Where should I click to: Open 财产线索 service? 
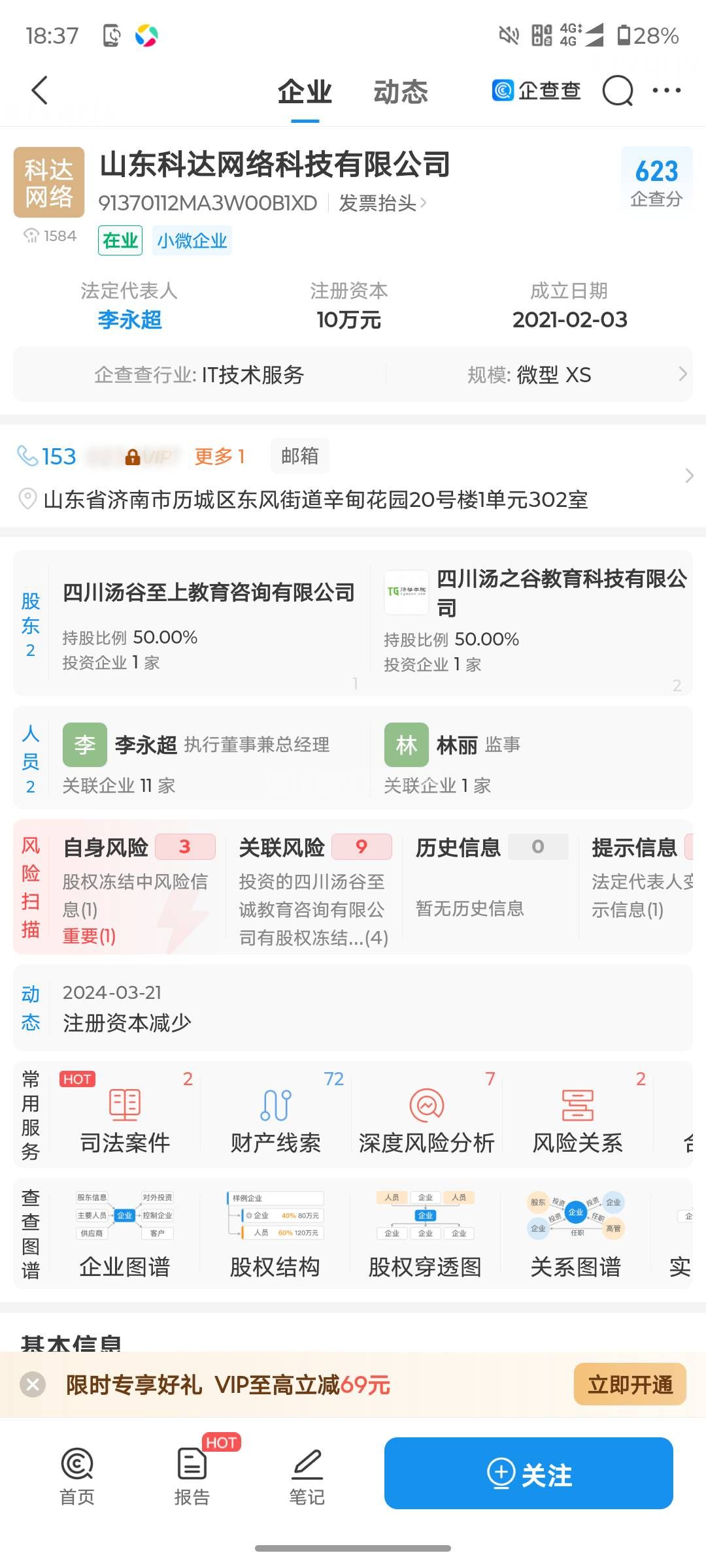click(275, 1116)
